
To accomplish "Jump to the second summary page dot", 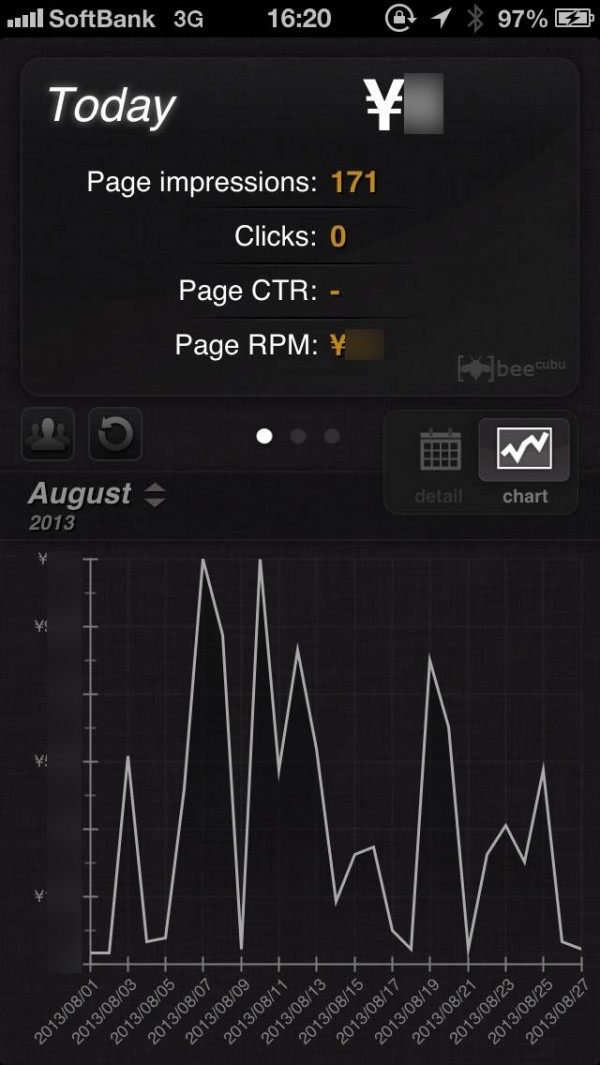I will point(298,436).
